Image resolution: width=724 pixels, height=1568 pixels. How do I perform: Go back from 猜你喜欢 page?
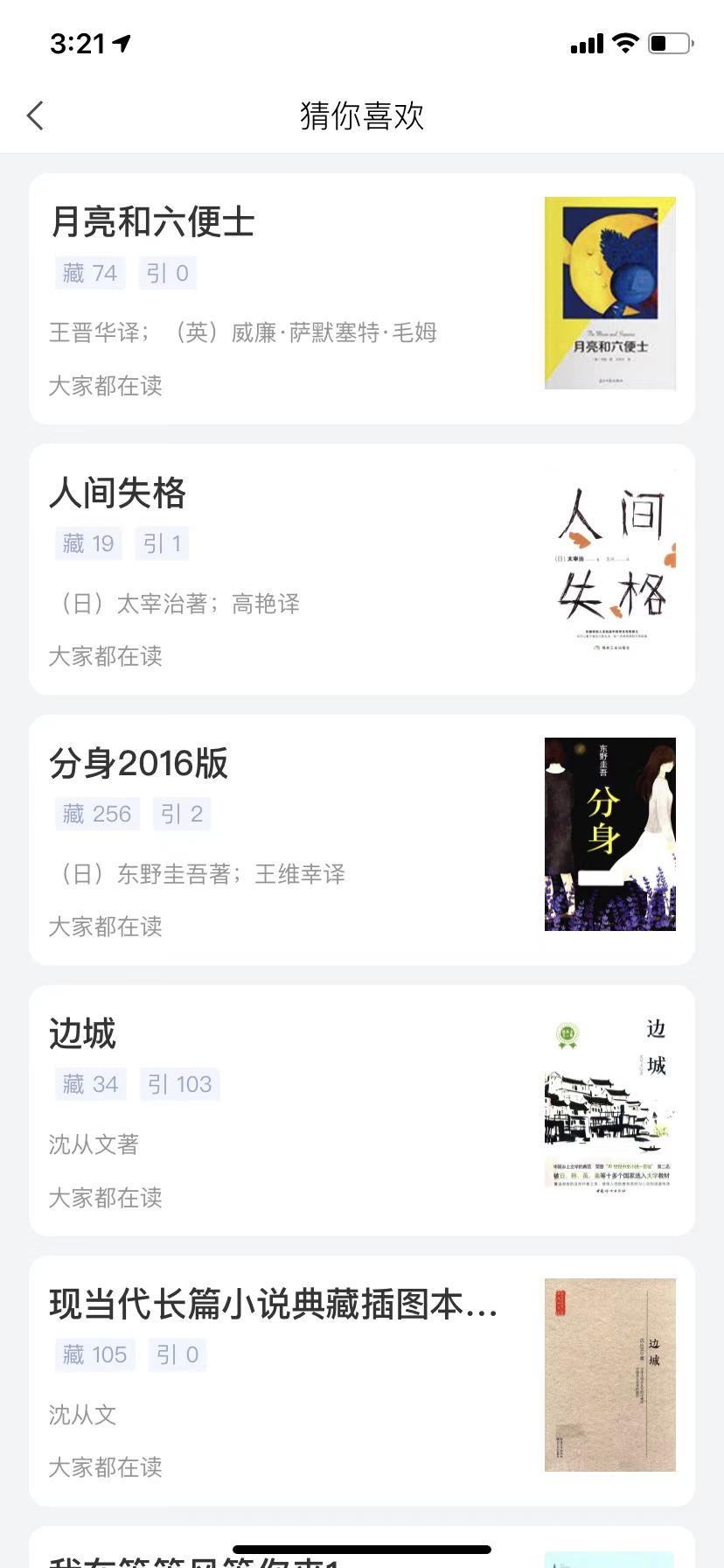point(36,115)
